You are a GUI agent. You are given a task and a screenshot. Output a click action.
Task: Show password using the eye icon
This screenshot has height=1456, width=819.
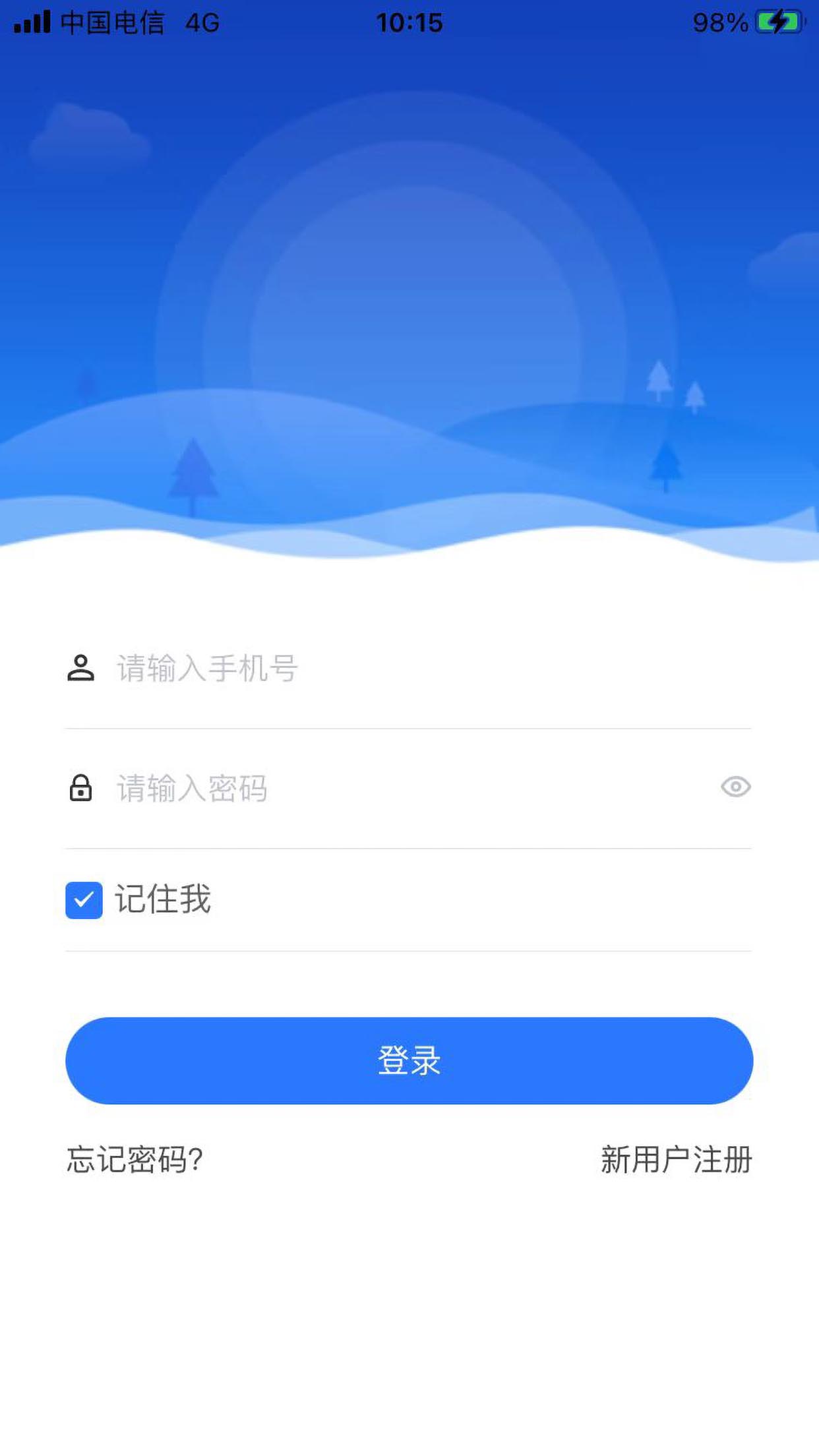pyautogui.click(x=735, y=787)
